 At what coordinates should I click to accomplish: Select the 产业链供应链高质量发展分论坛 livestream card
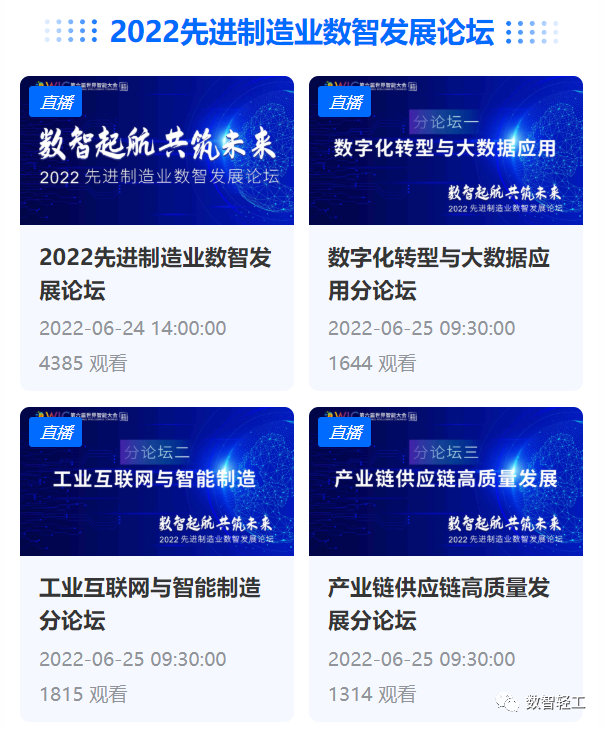pyautogui.click(x=445, y=562)
